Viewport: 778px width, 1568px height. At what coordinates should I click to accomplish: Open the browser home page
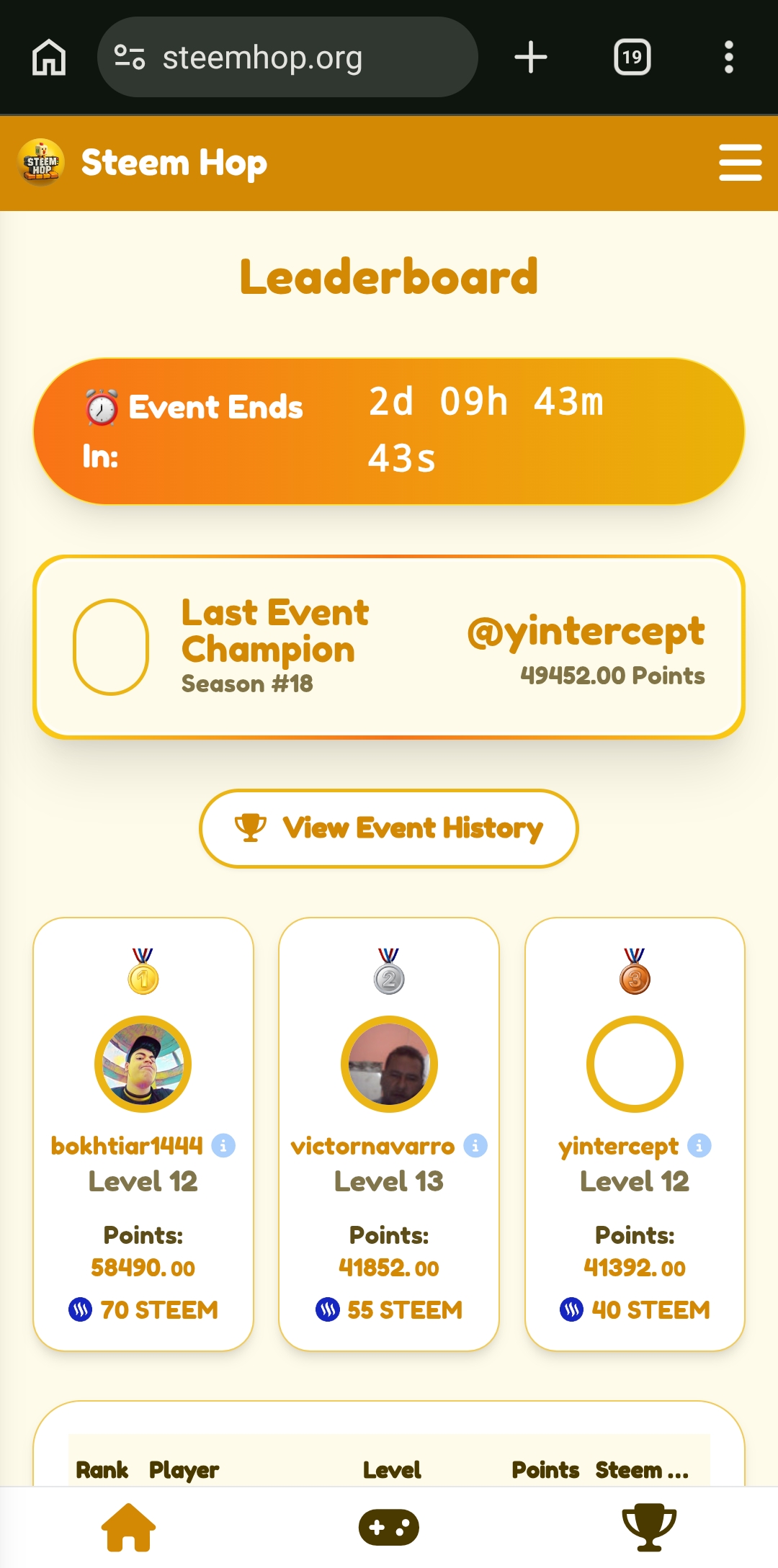pos(49,57)
